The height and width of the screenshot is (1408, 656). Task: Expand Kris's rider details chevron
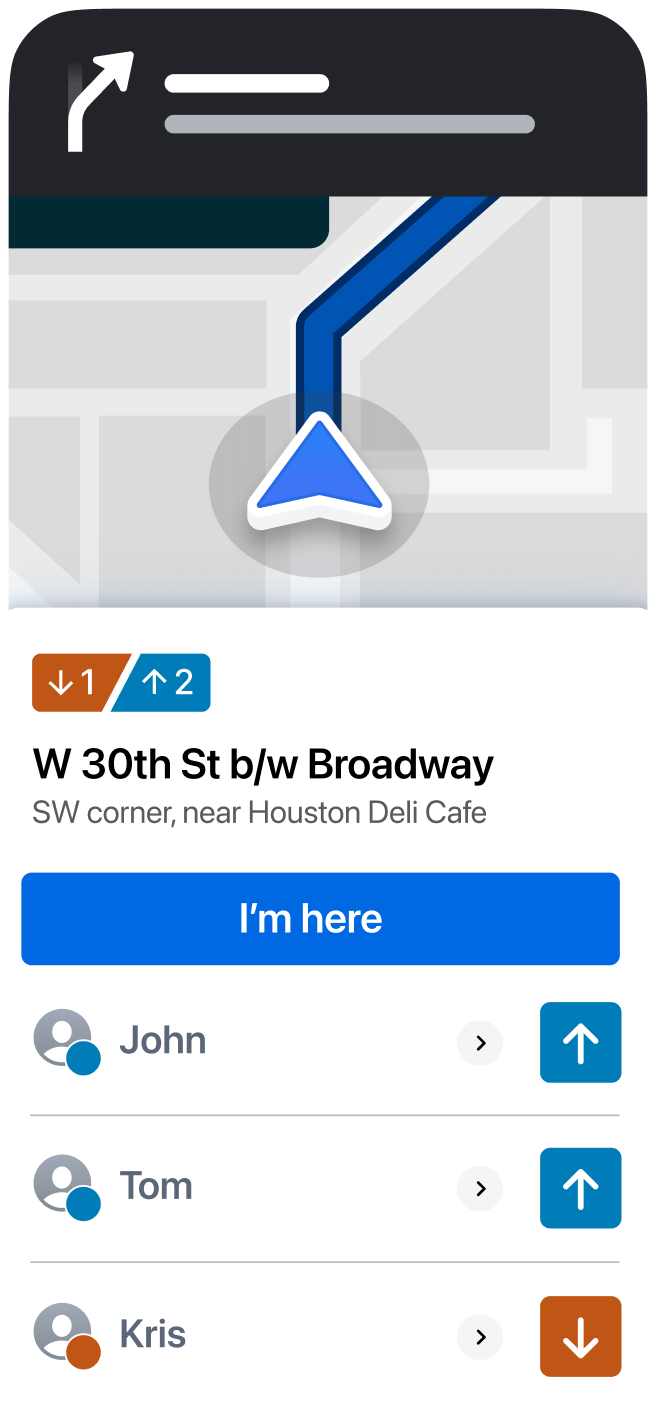480,1336
